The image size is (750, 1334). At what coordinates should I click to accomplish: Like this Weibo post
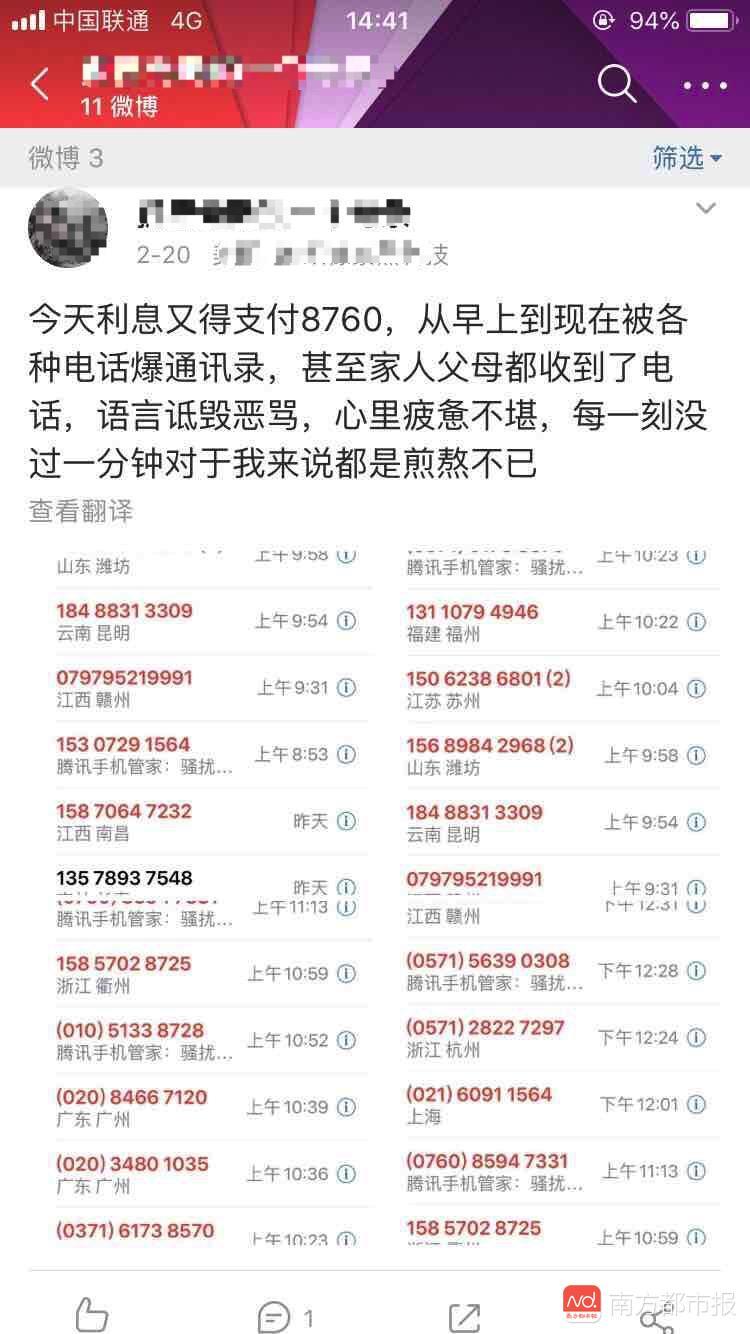pyautogui.click(x=92, y=1315)
